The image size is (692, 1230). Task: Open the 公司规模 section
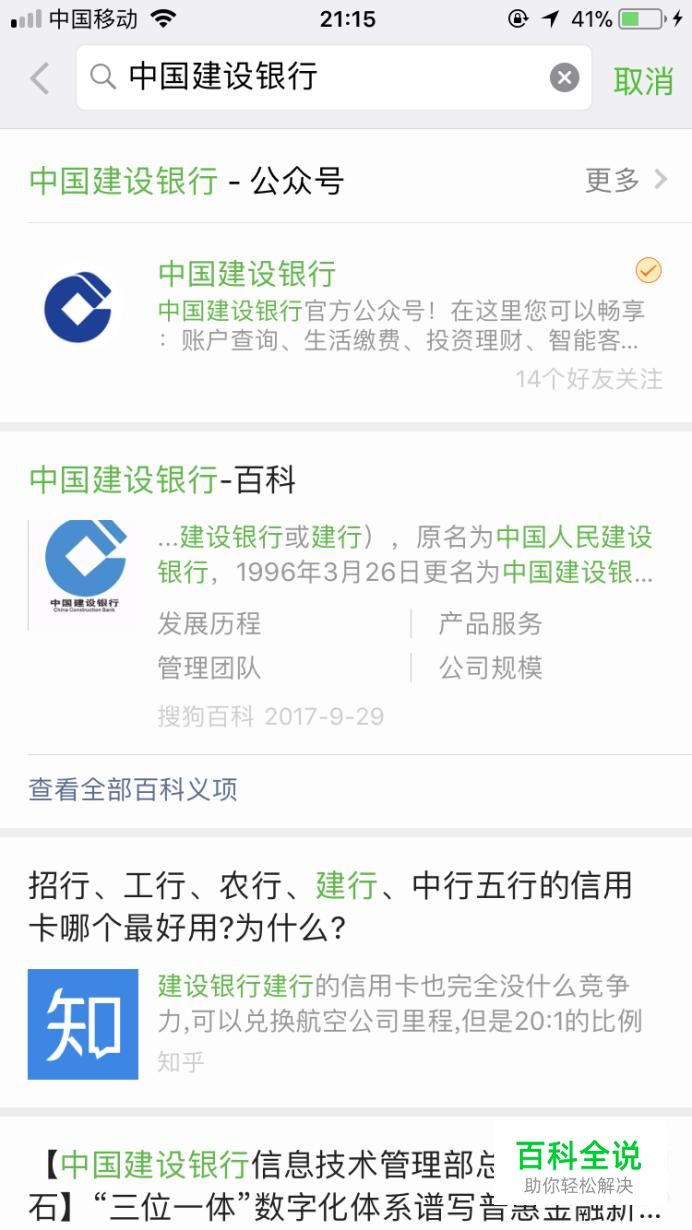coord(490,668)
